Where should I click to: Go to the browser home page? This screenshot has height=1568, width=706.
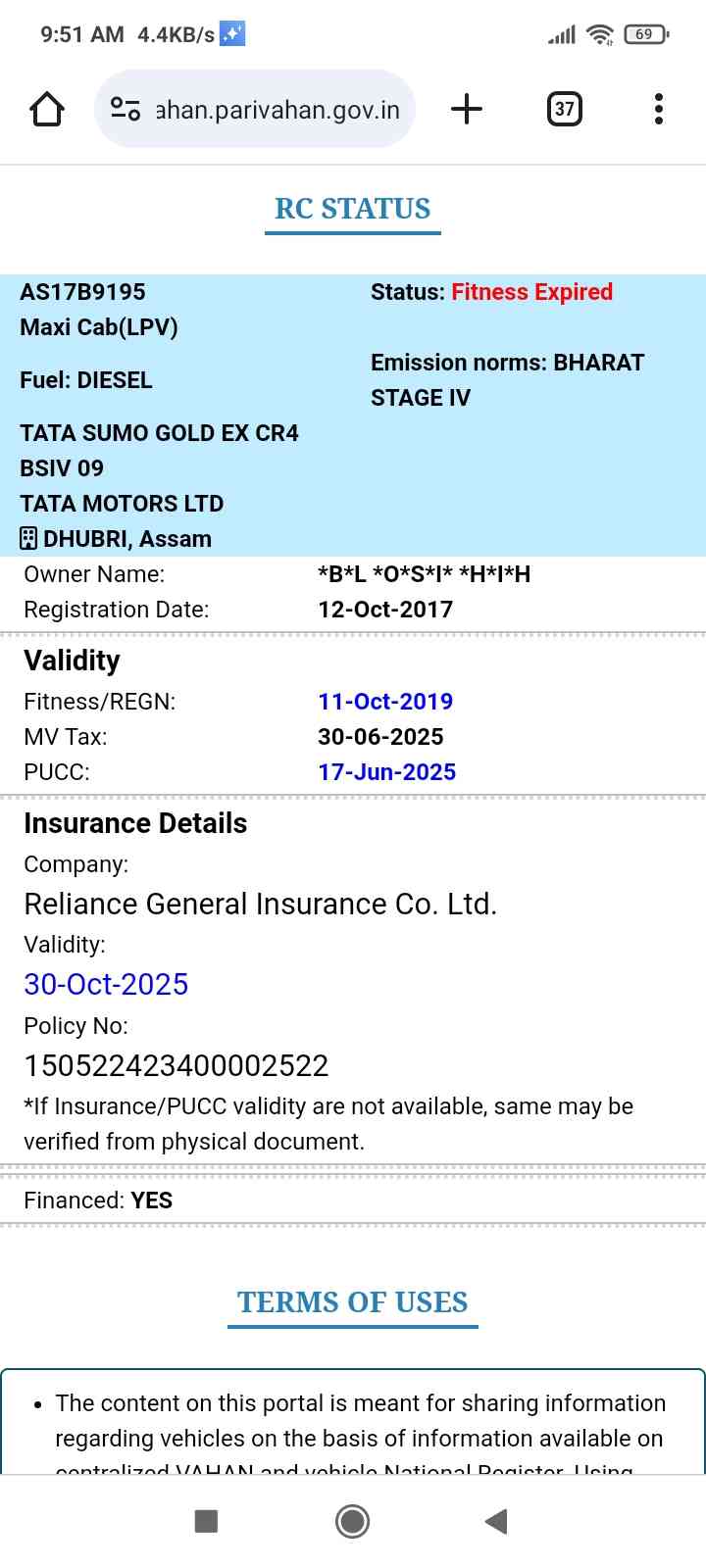coord(47,109)
